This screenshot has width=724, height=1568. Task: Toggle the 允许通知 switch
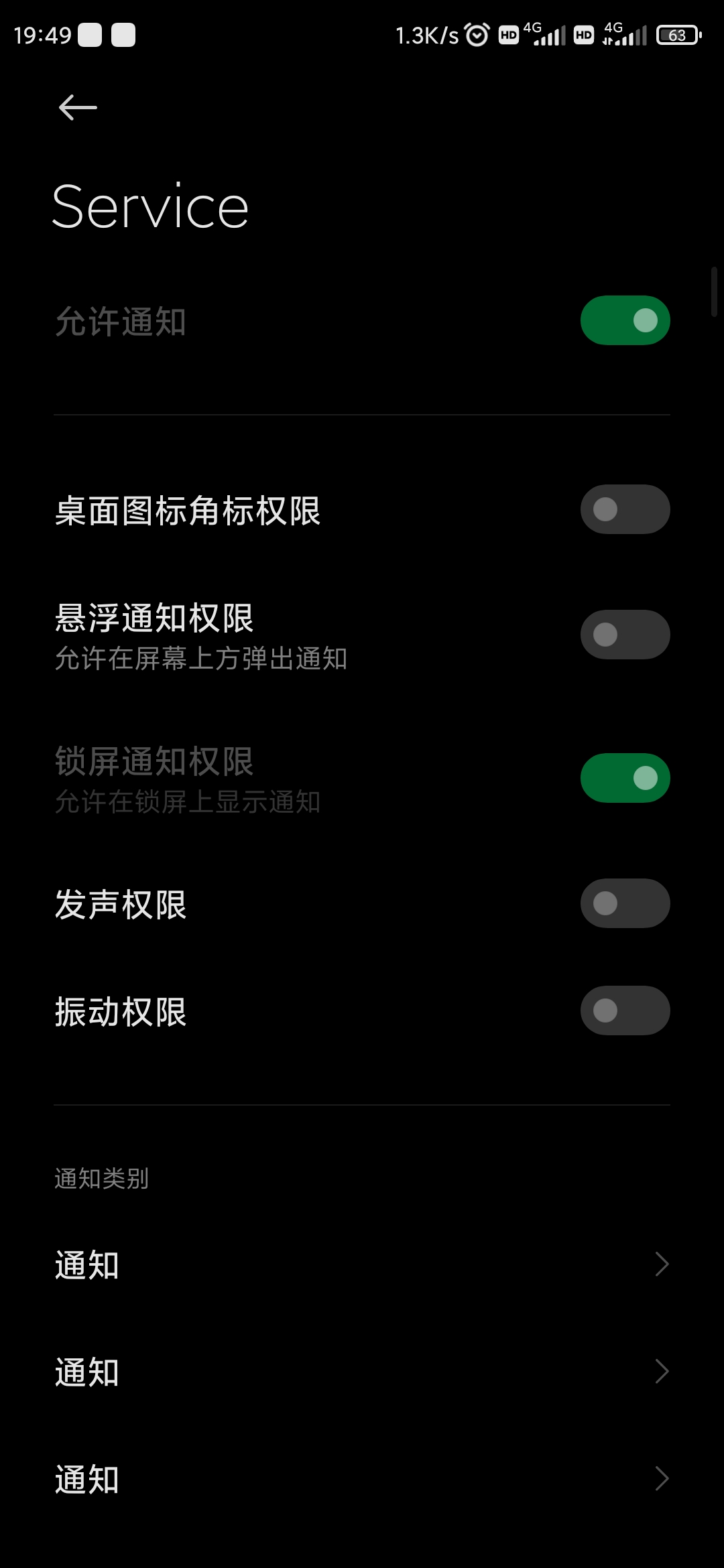tap(625, 320)
